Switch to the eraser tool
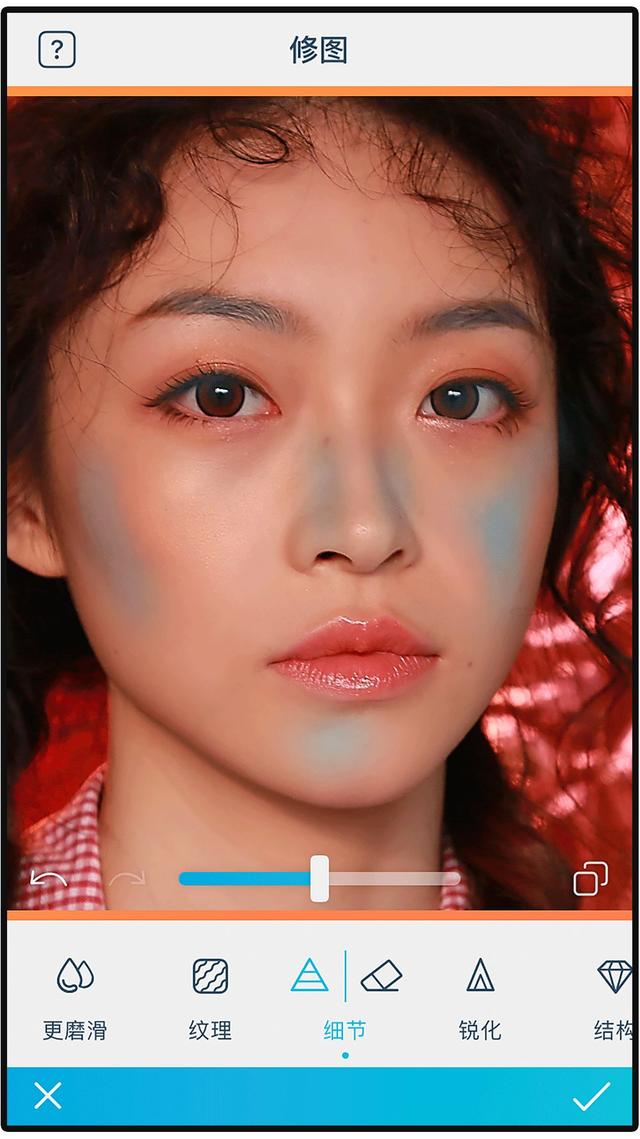This screenshot has width=640, height=1139. [381, 976]
